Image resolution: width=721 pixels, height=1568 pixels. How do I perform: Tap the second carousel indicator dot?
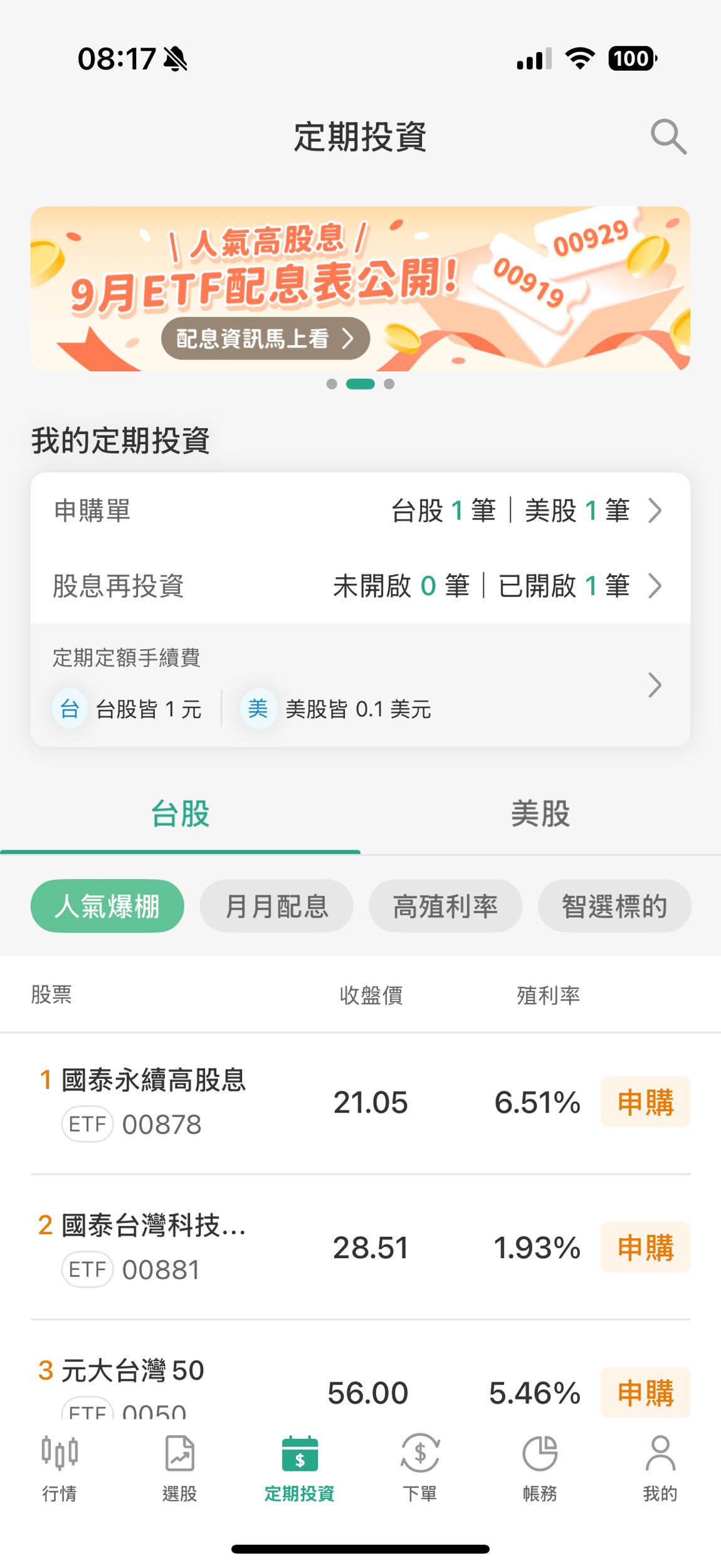[x=360, y=384]
